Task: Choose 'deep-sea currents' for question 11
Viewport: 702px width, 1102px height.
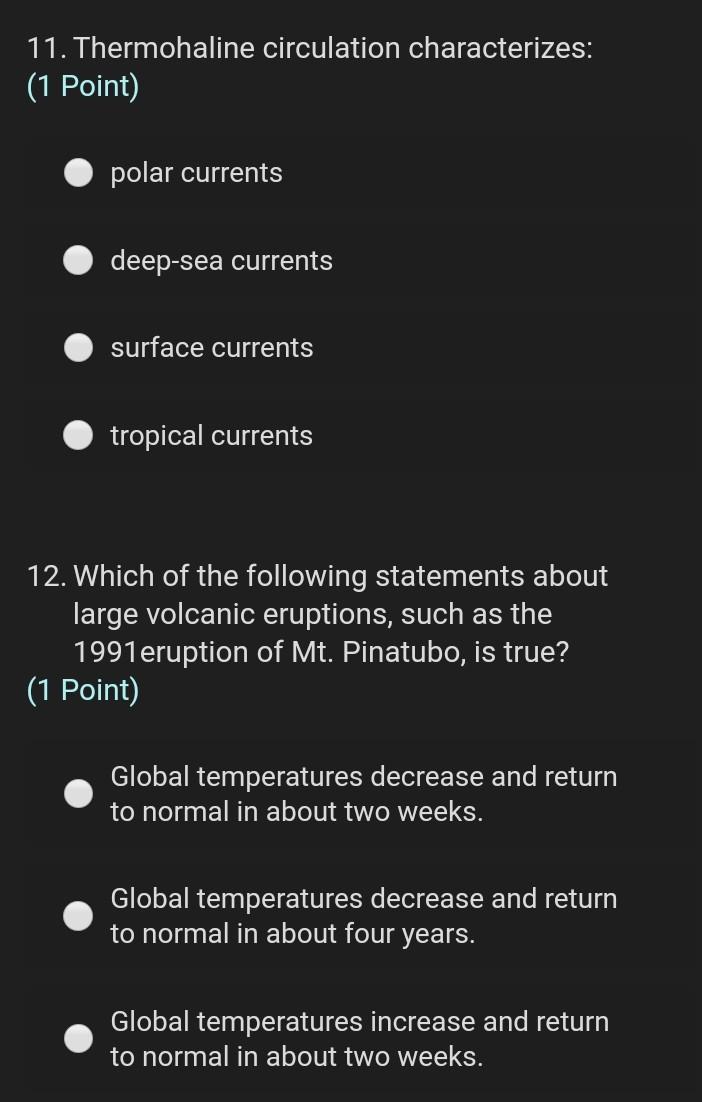Action: (x=79, y=261)
